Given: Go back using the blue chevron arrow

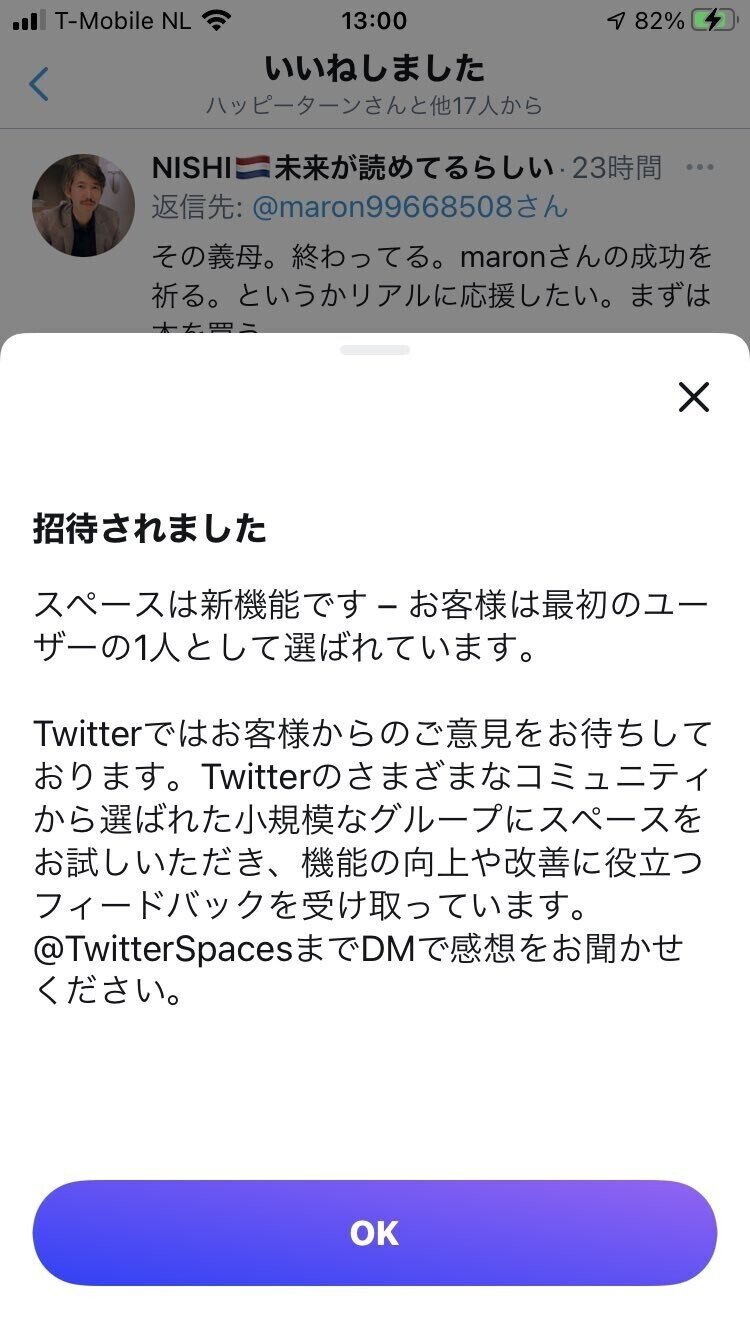Looking at the screenshot, I should (38, 85).
